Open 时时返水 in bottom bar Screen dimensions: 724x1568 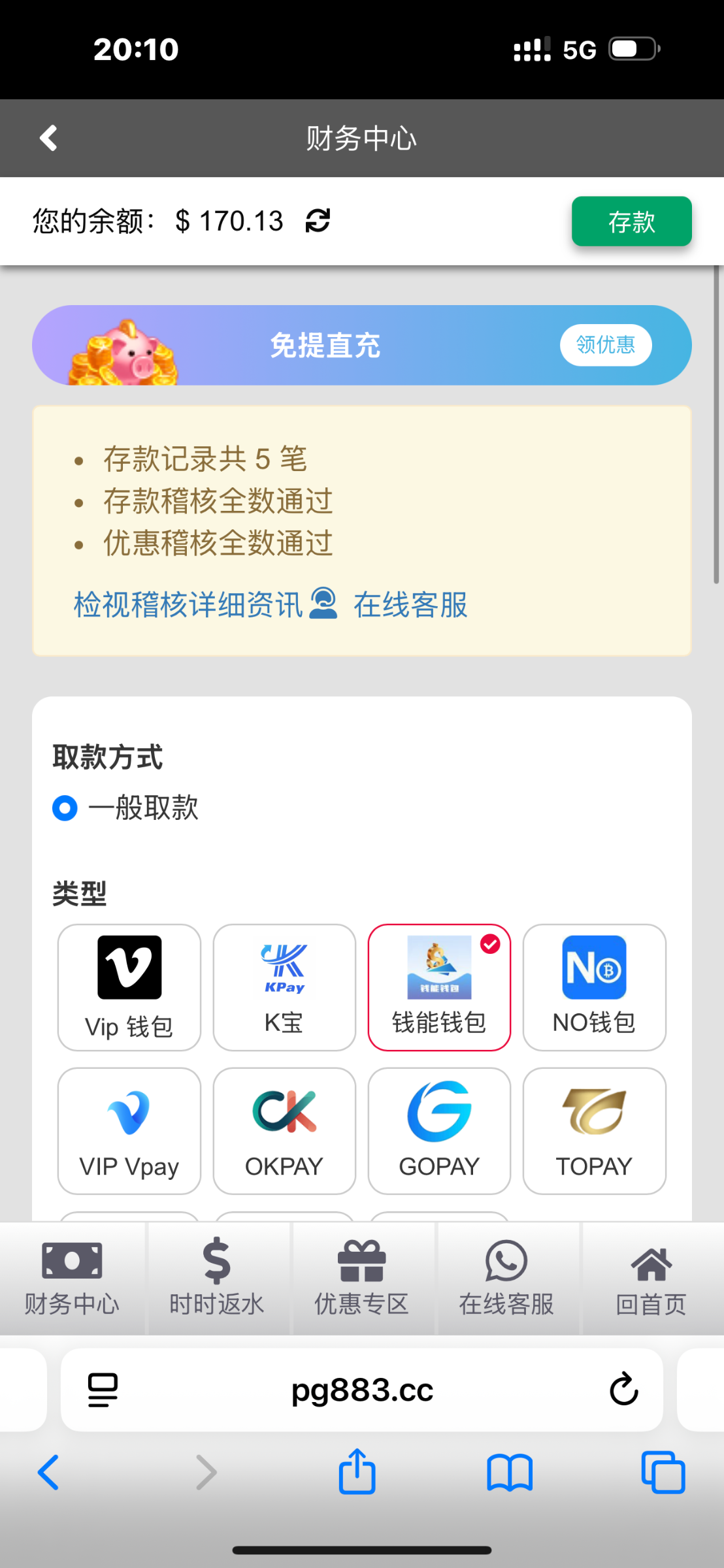point(217,1278)
